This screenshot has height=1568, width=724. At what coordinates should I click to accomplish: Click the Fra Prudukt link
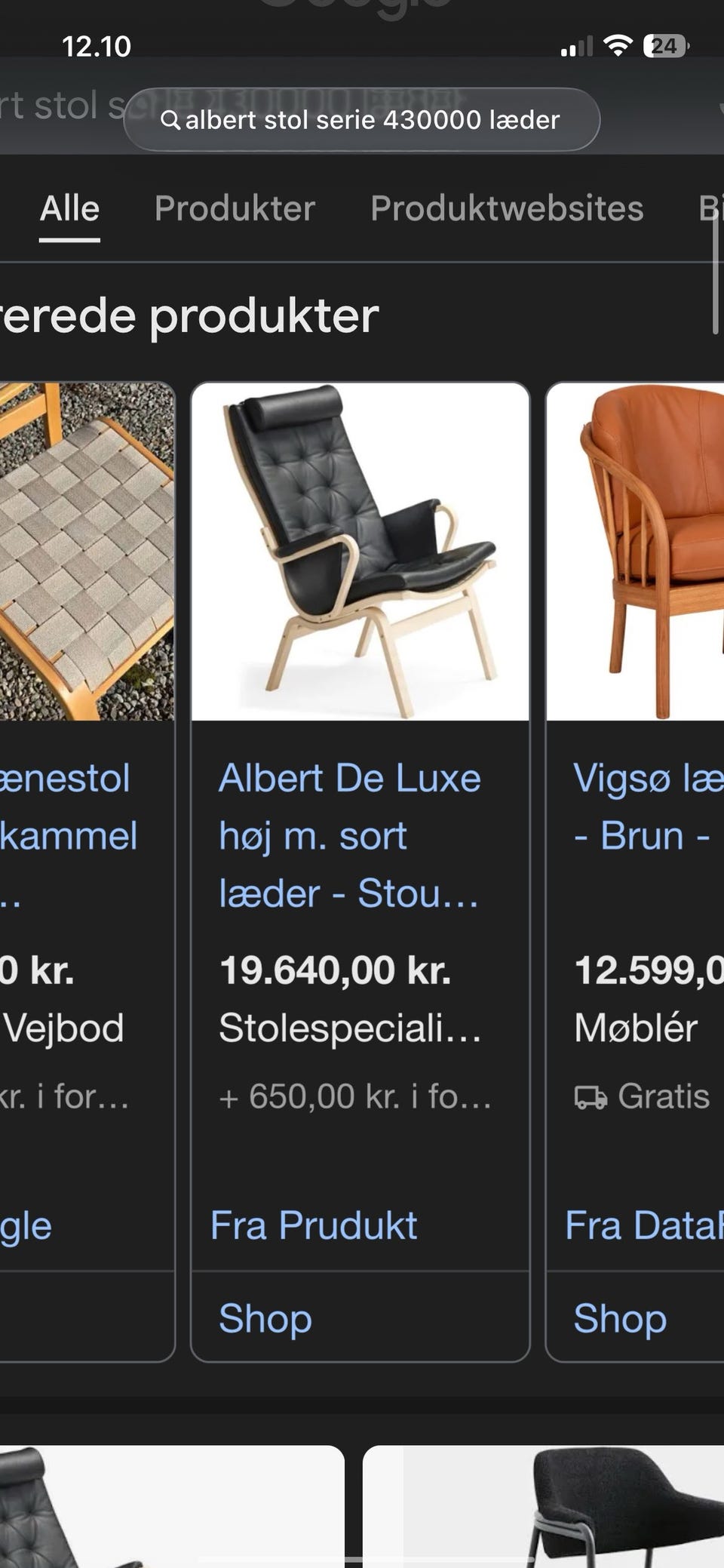[x=315, y=1225]
